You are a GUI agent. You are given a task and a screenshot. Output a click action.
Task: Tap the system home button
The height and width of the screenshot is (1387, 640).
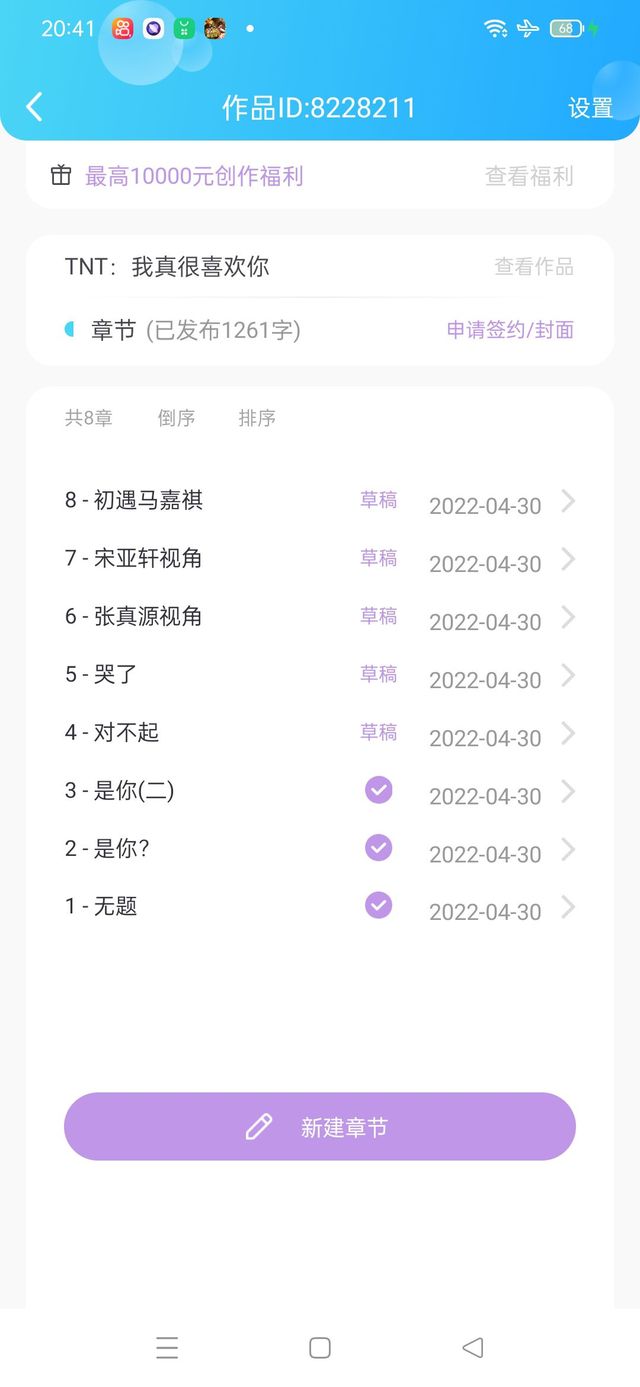[320, 1348]
